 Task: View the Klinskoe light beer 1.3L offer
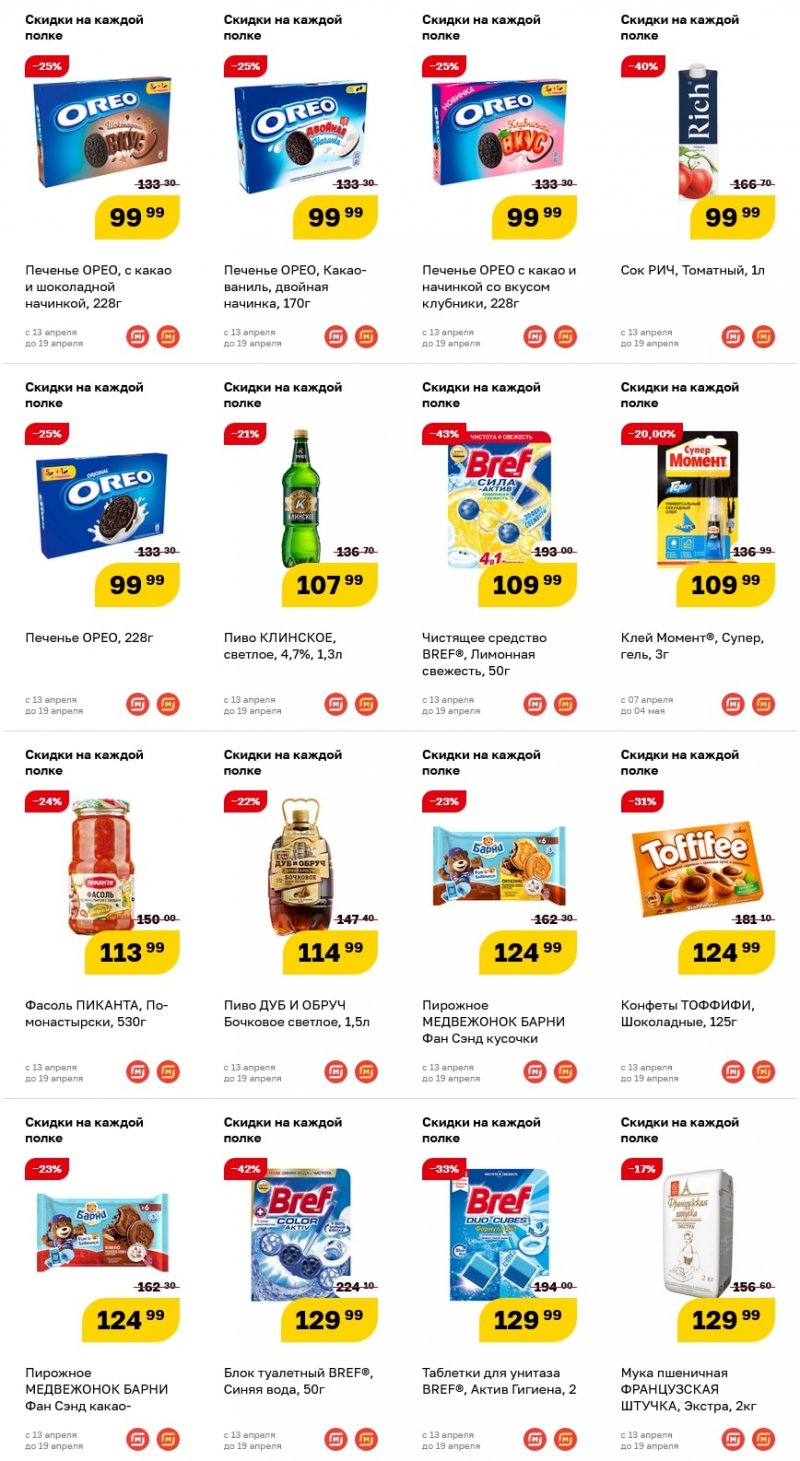click(x=300, y=500)
